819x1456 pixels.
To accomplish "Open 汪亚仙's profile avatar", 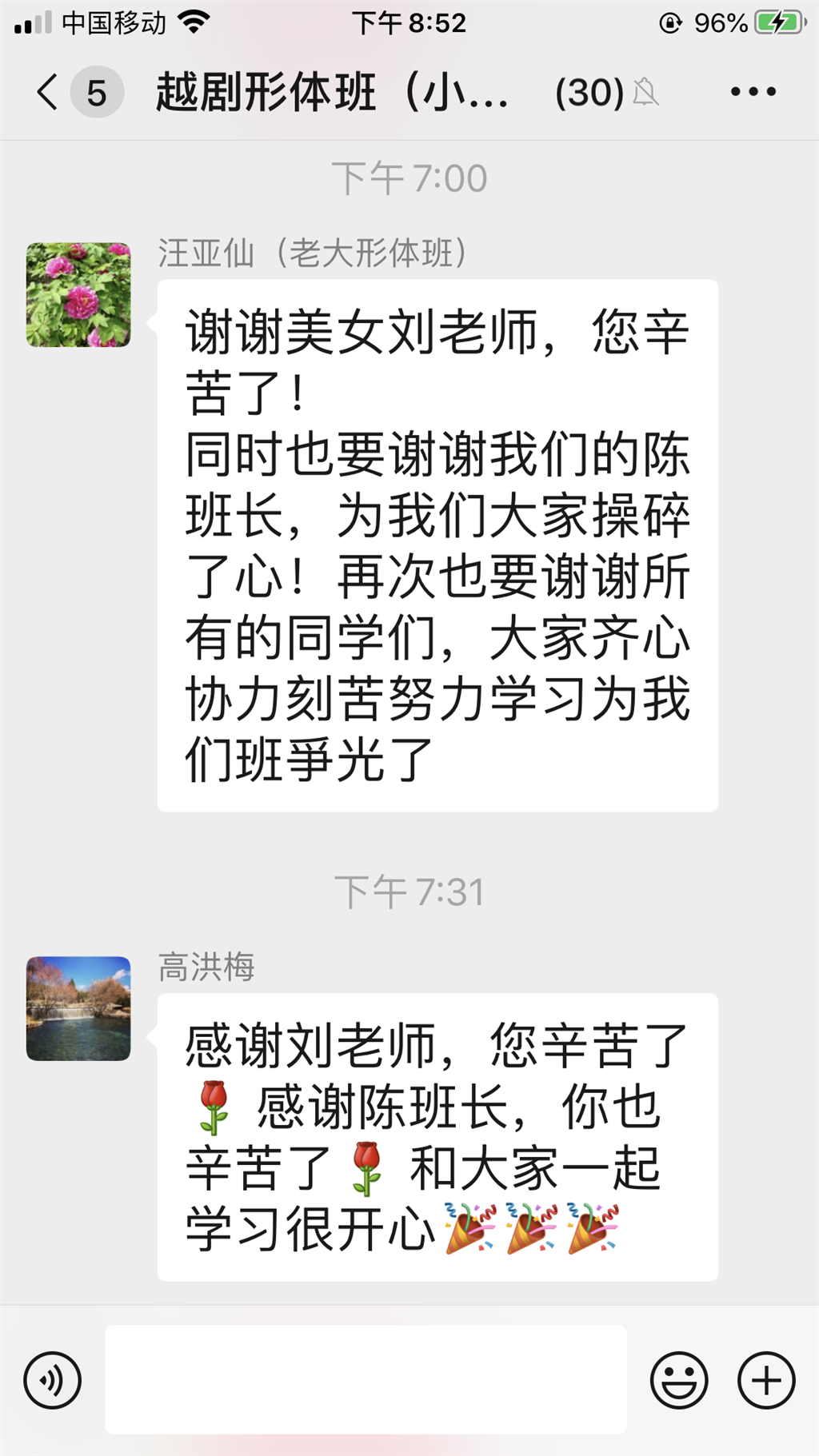I will click(78, 295).
